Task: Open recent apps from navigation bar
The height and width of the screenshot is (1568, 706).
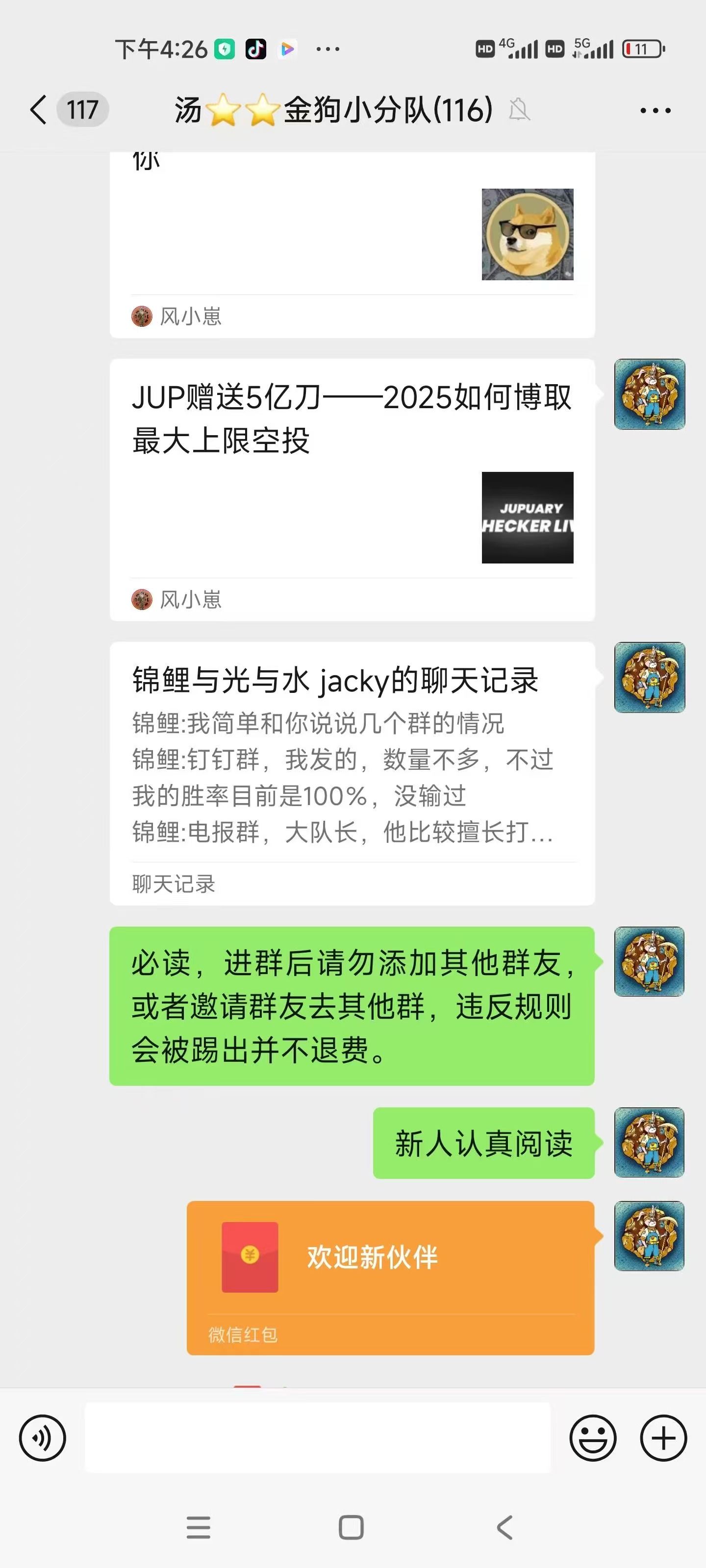Action: coord(198,1527)
